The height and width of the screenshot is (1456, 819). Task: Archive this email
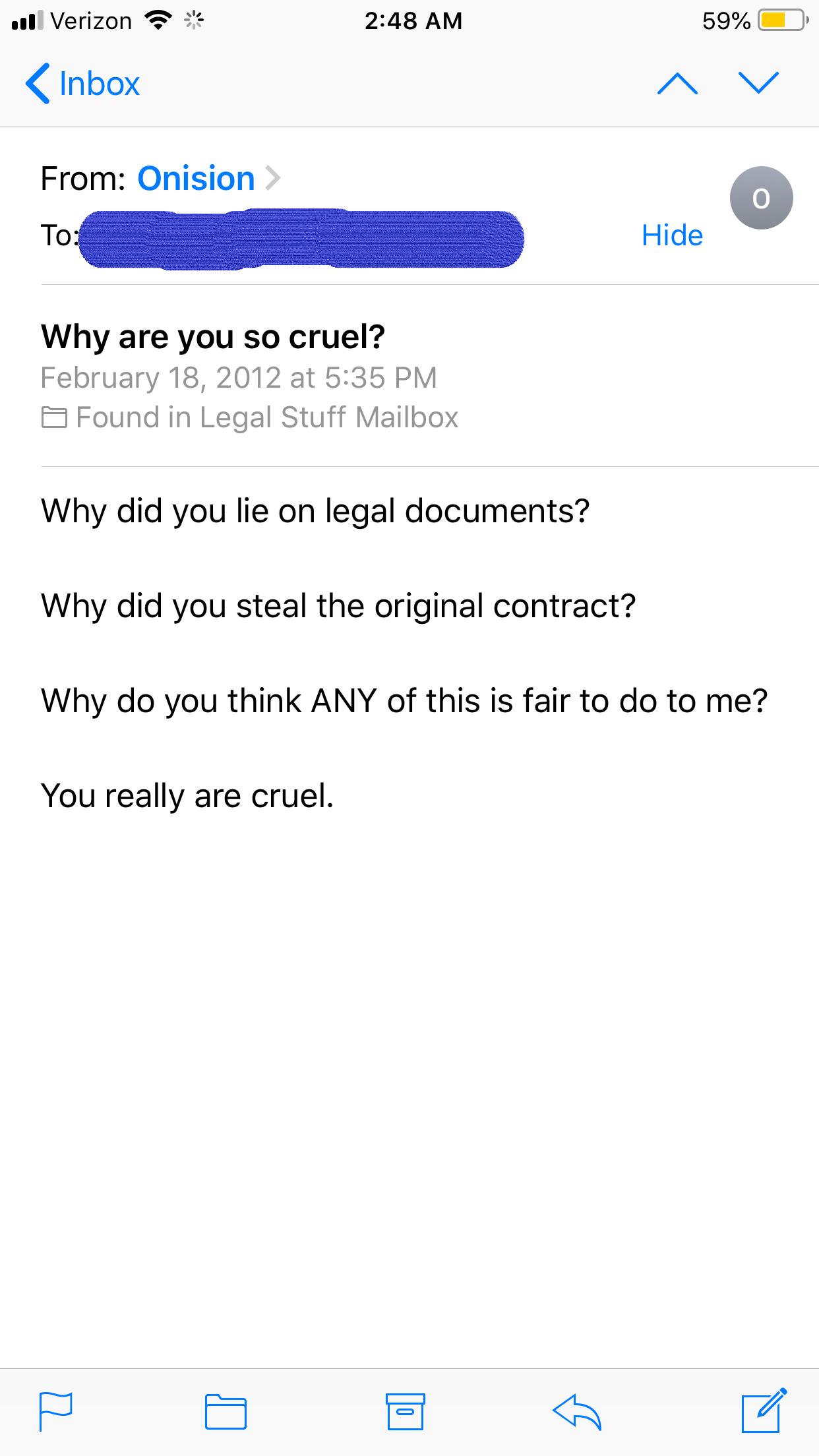(405, 1410)
